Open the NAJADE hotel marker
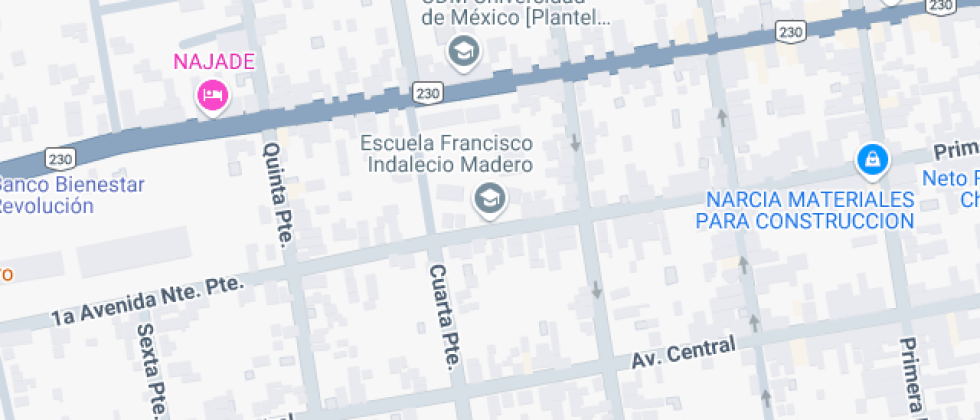Viewport: 980px width, 420px height. (212, 96)
